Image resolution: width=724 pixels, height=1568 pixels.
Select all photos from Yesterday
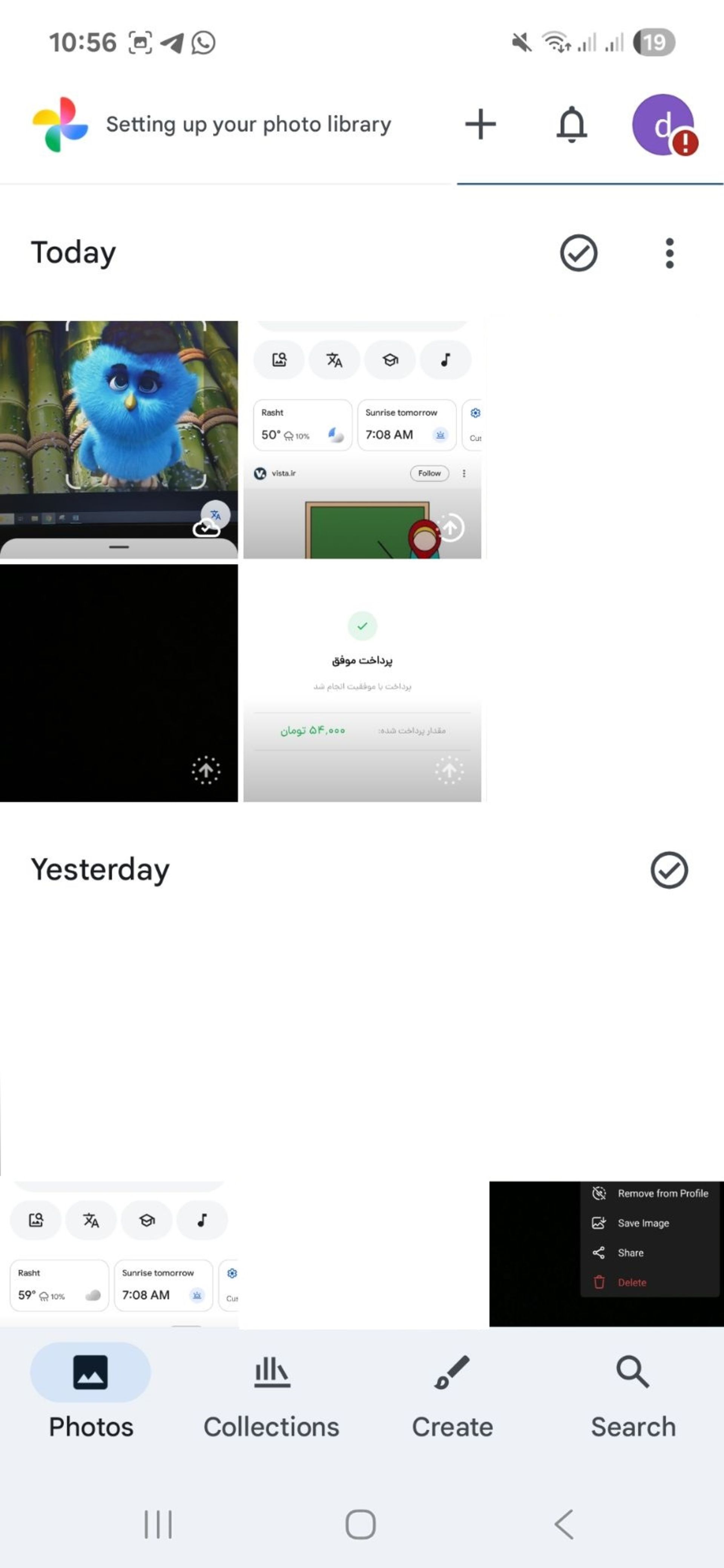pos(669,870)
